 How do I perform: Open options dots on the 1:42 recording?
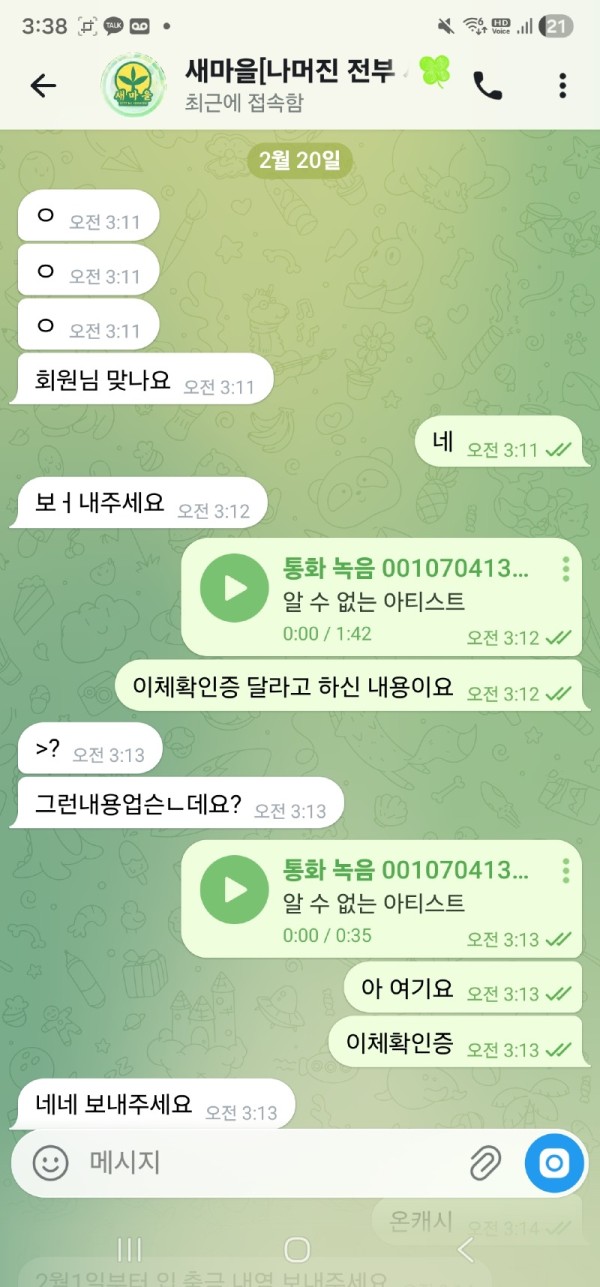(565, 569)
